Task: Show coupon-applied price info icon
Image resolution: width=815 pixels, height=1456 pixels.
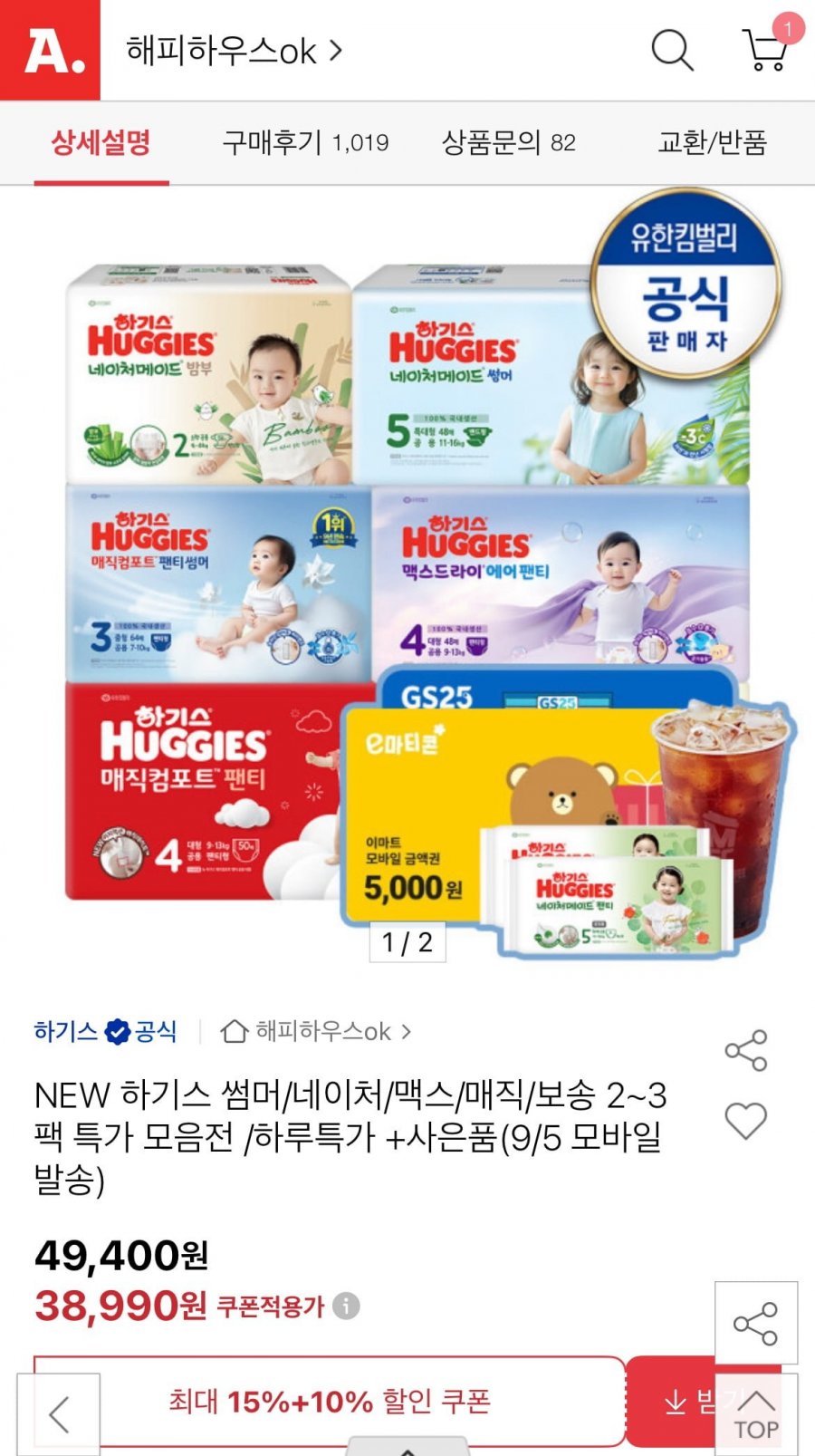Action: [x=346, y=1306]
